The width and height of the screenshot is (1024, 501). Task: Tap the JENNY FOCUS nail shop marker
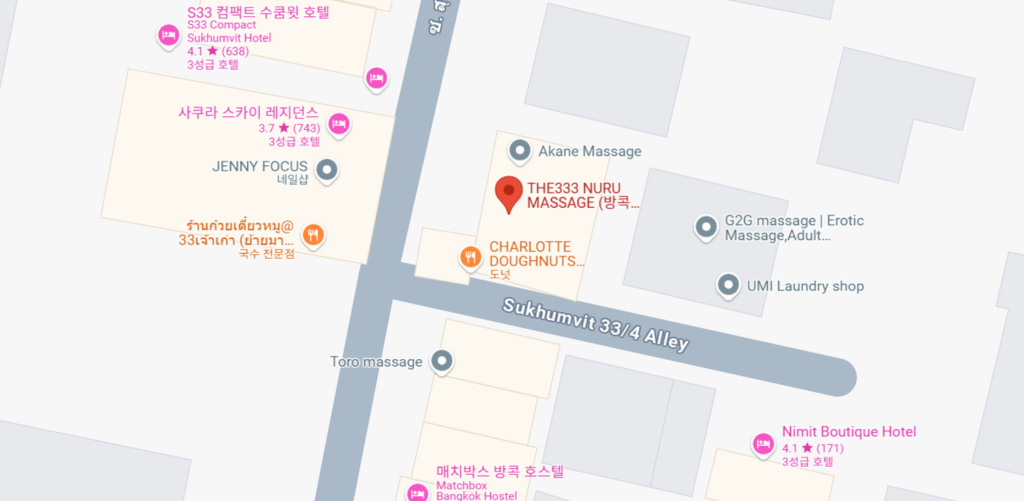tap(327, 168)
